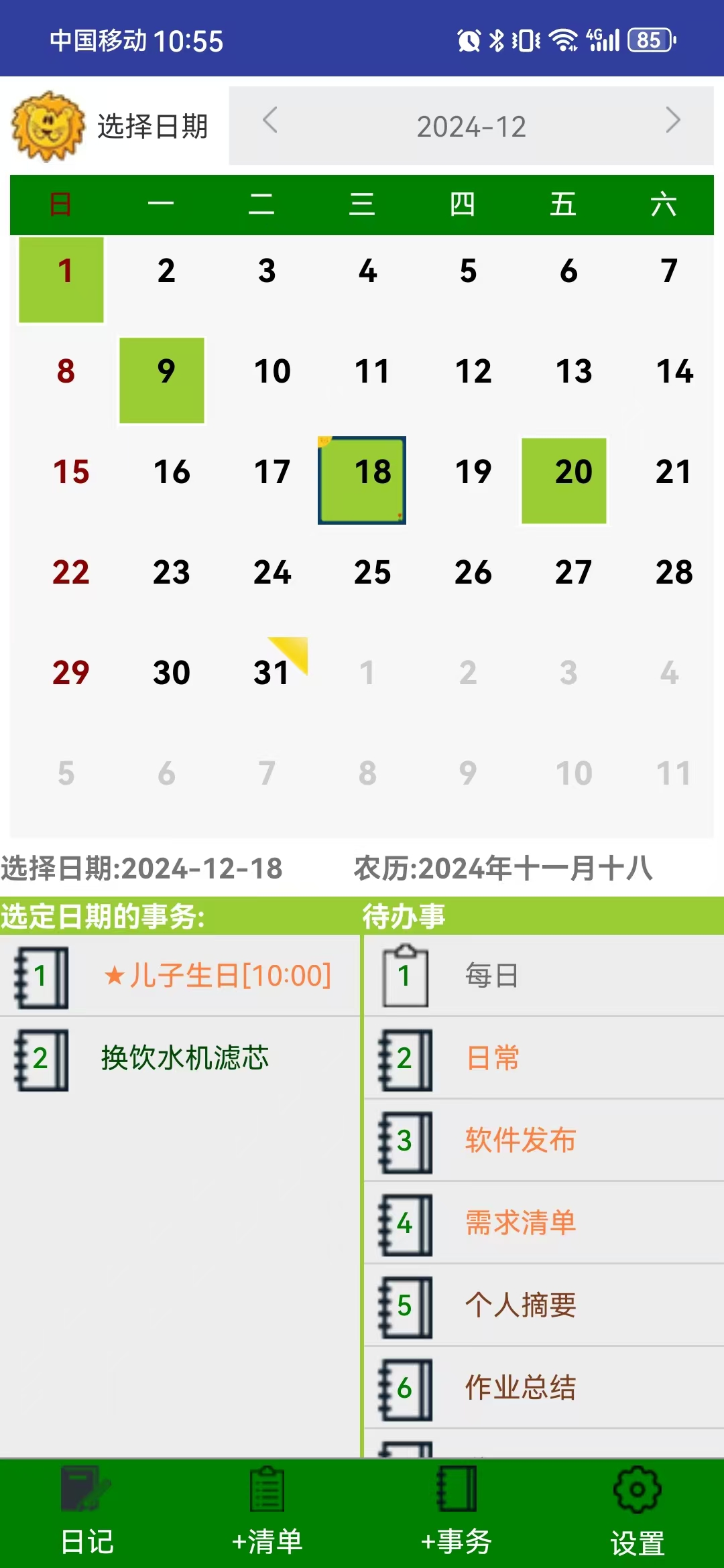Open the 儿子生日 event

[217, 976]
